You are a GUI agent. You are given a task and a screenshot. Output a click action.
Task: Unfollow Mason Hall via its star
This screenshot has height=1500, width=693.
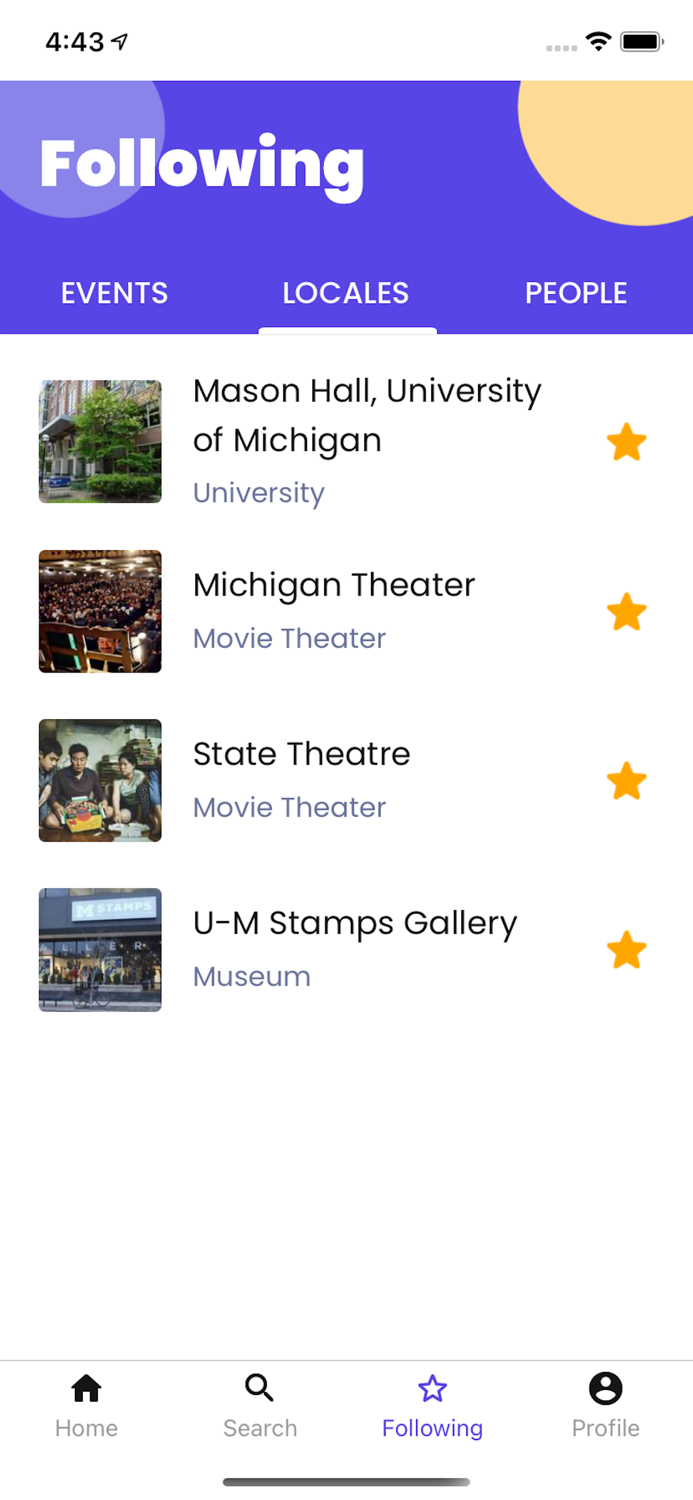click(627, 442)
